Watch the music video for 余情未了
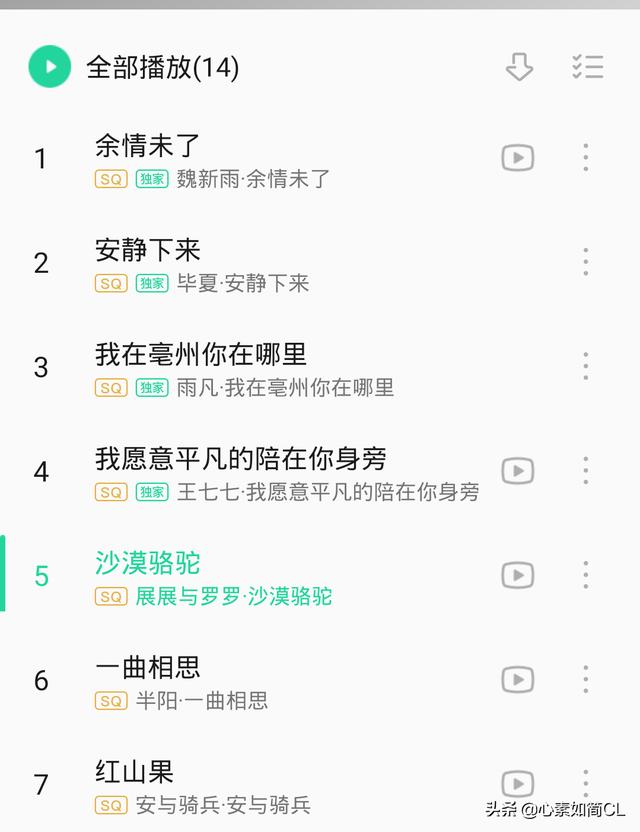Viewport: 640px width, 832px height. pyautogui.click(x=517, y=157)
